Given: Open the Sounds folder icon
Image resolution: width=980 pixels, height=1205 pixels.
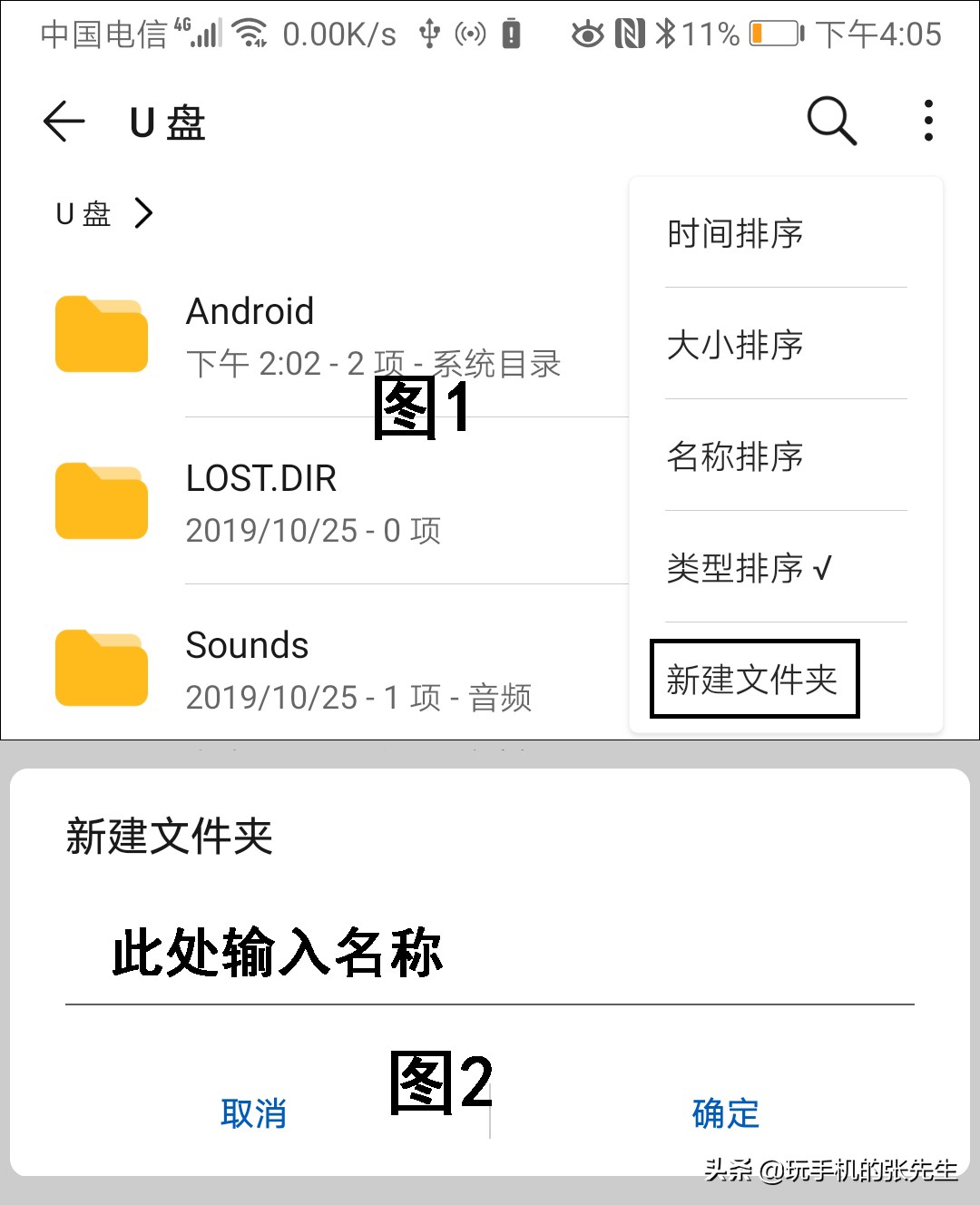Looking at the screenshot, I should click(x=101, y=668).
